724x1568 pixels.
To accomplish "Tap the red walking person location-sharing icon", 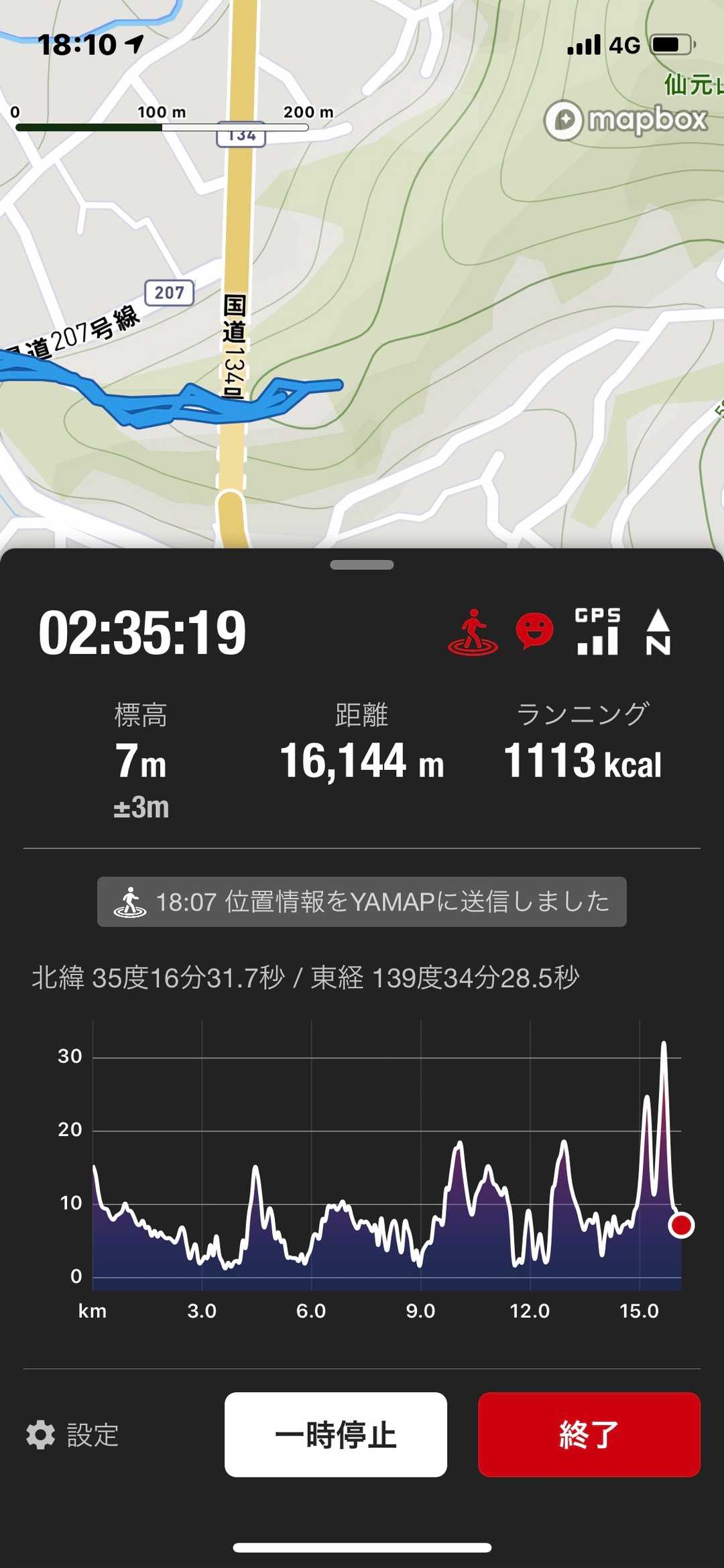I will click(x=473, y=632).
